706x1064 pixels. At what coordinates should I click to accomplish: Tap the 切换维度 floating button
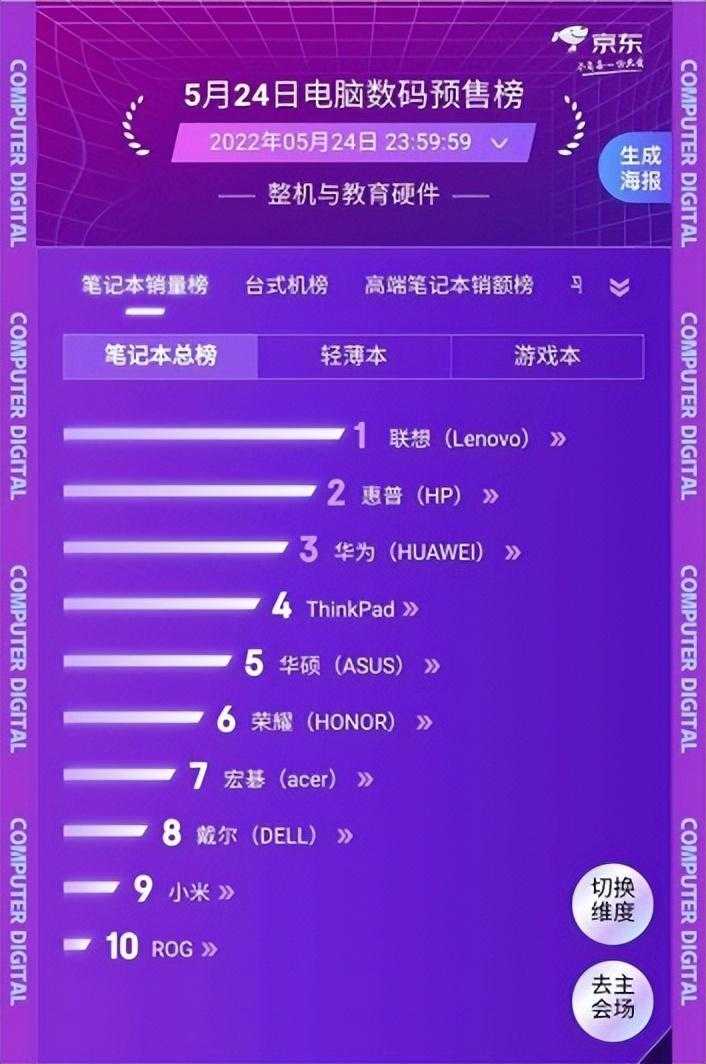tap(609, 899)
